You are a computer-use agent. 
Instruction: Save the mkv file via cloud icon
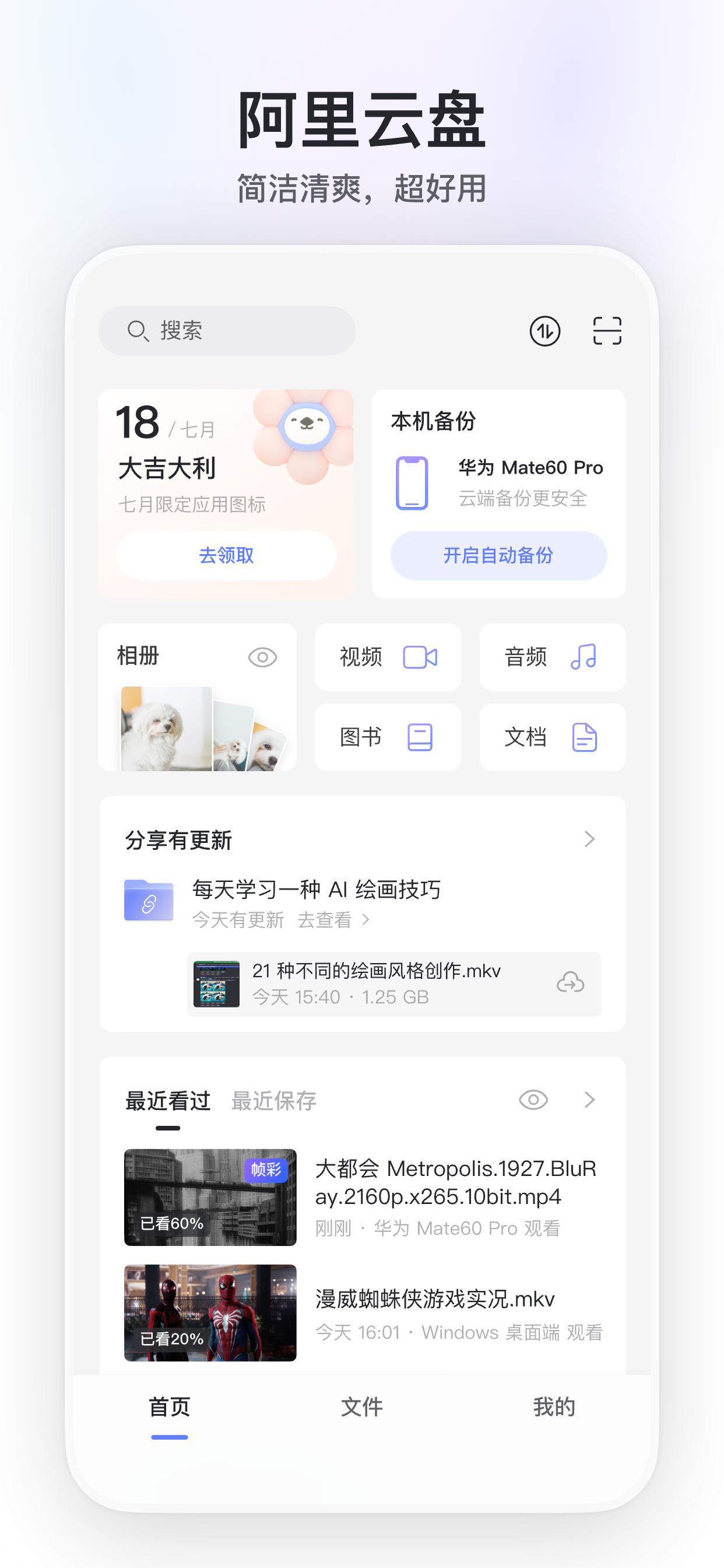572,983
